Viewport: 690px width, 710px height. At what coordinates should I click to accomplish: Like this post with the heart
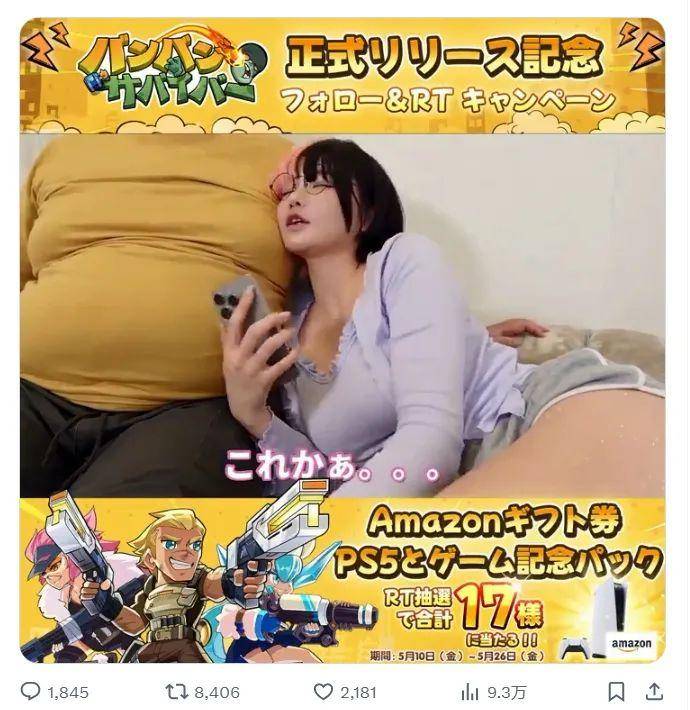point(323,691)
